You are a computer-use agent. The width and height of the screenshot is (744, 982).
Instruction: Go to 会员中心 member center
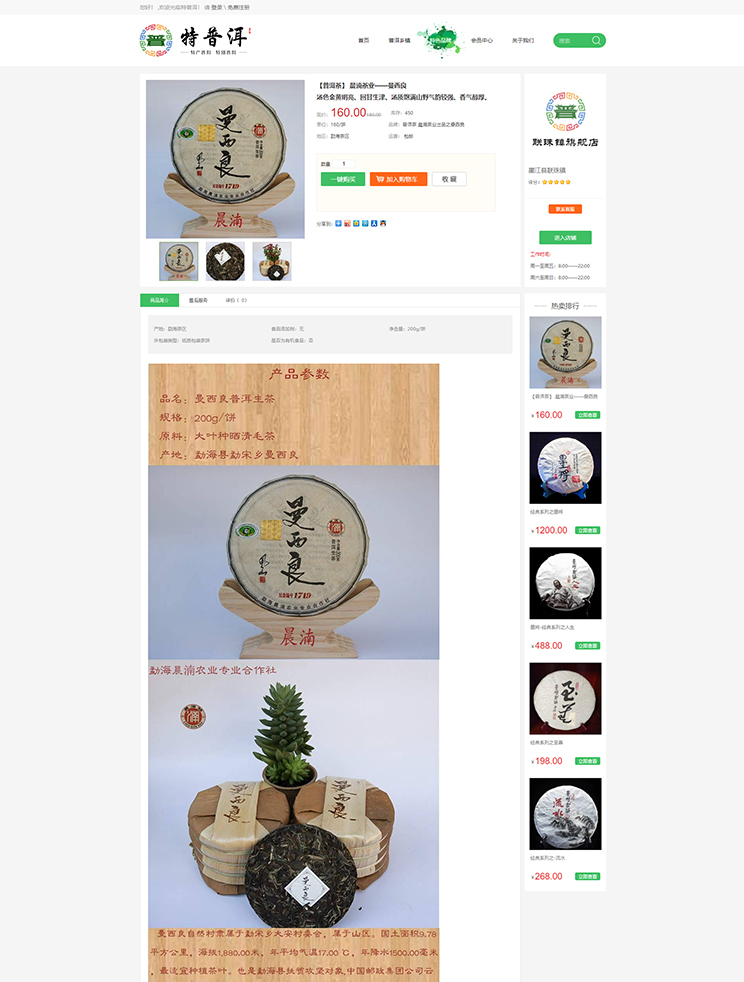coord(482,41)
